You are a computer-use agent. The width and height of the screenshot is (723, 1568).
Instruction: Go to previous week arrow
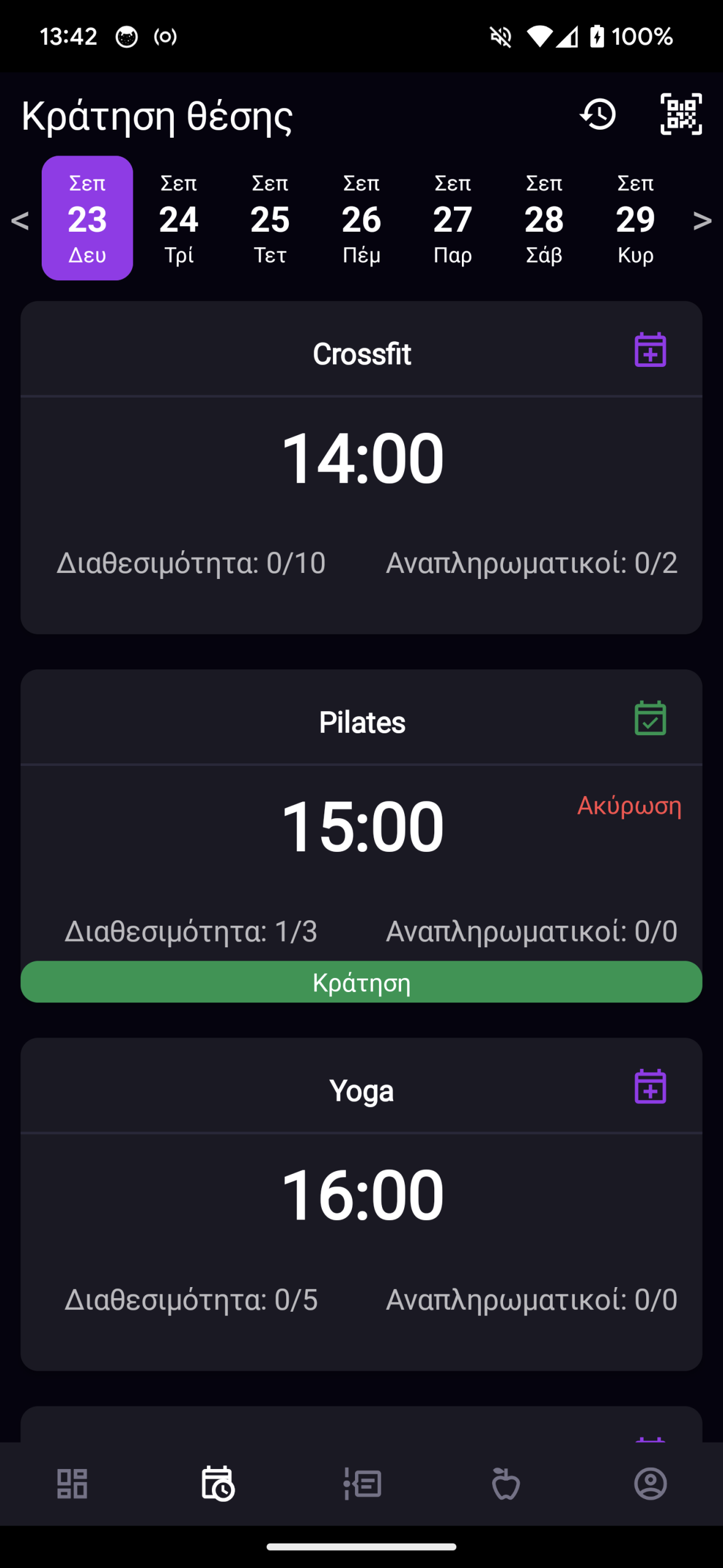(20, 220)
